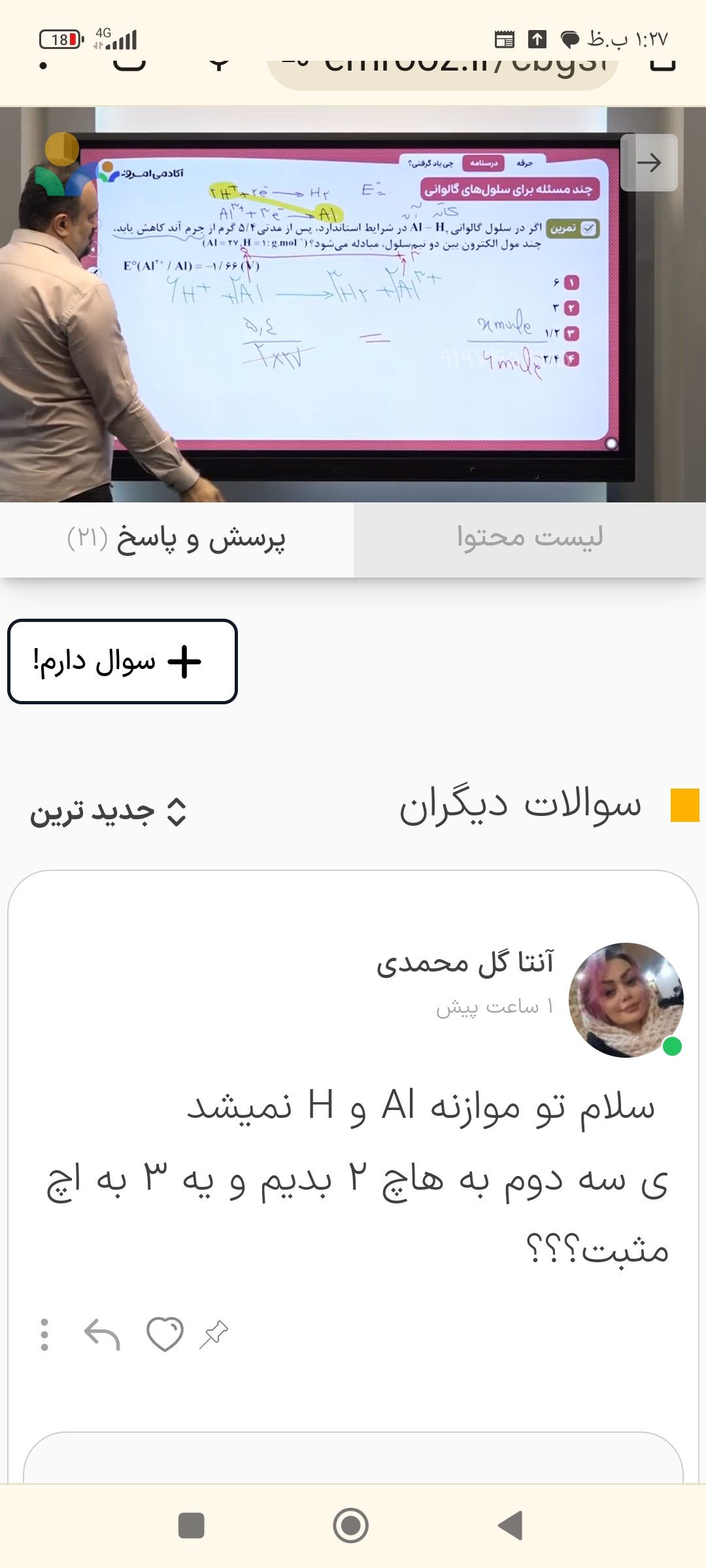Image resolution: width=706 pixels, height=1568 pixels.
Task: Like آنتا گل محمدی's question
Action: [165, 1334]
